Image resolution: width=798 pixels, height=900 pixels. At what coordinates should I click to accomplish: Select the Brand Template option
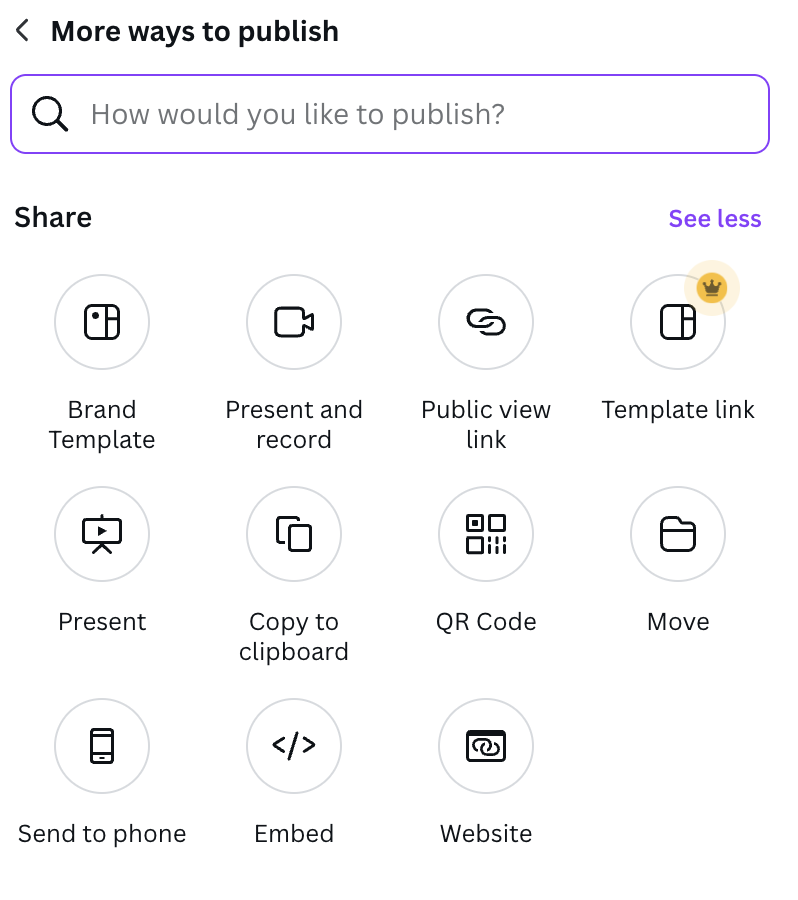[x=102, y=322]
